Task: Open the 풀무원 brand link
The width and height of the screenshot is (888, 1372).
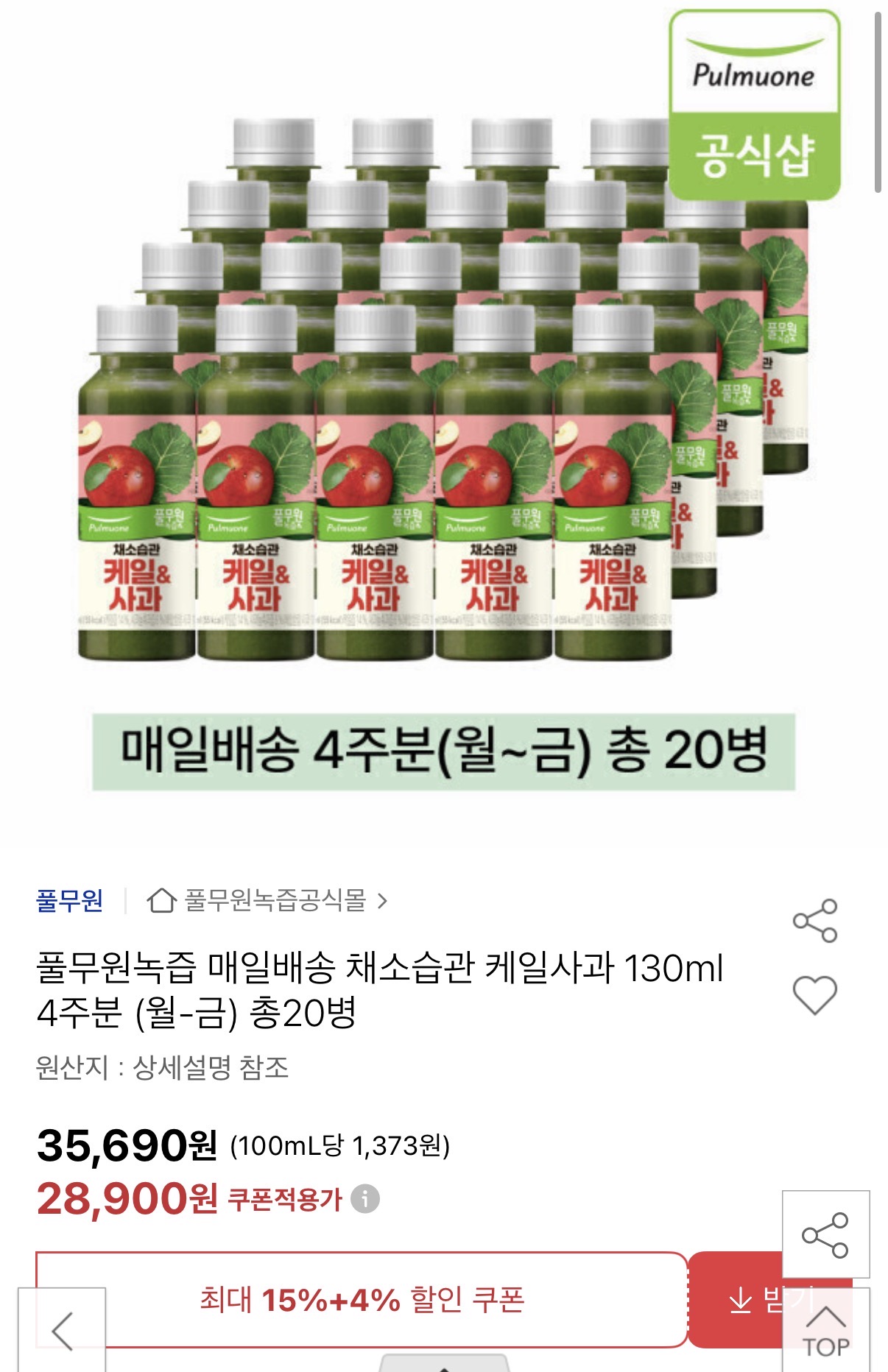Action: [70, 900]
